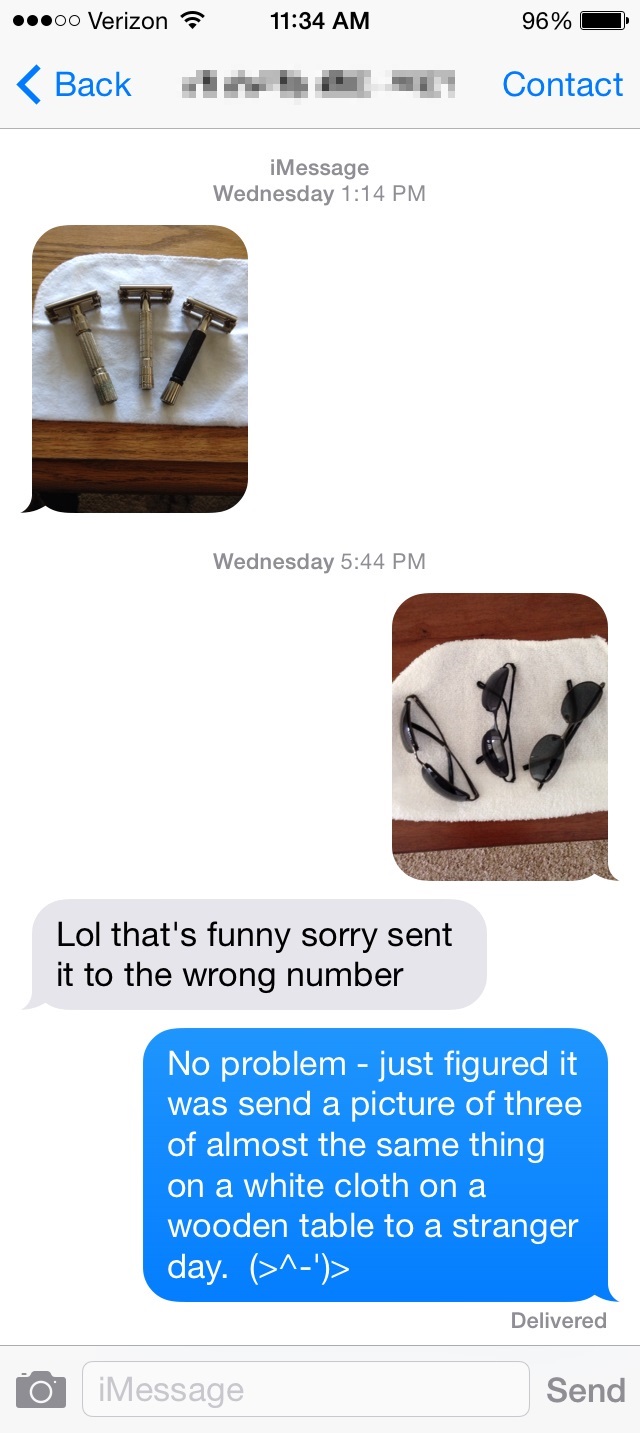
Task: Open the Contact details
Action: [x=562, y=85]
